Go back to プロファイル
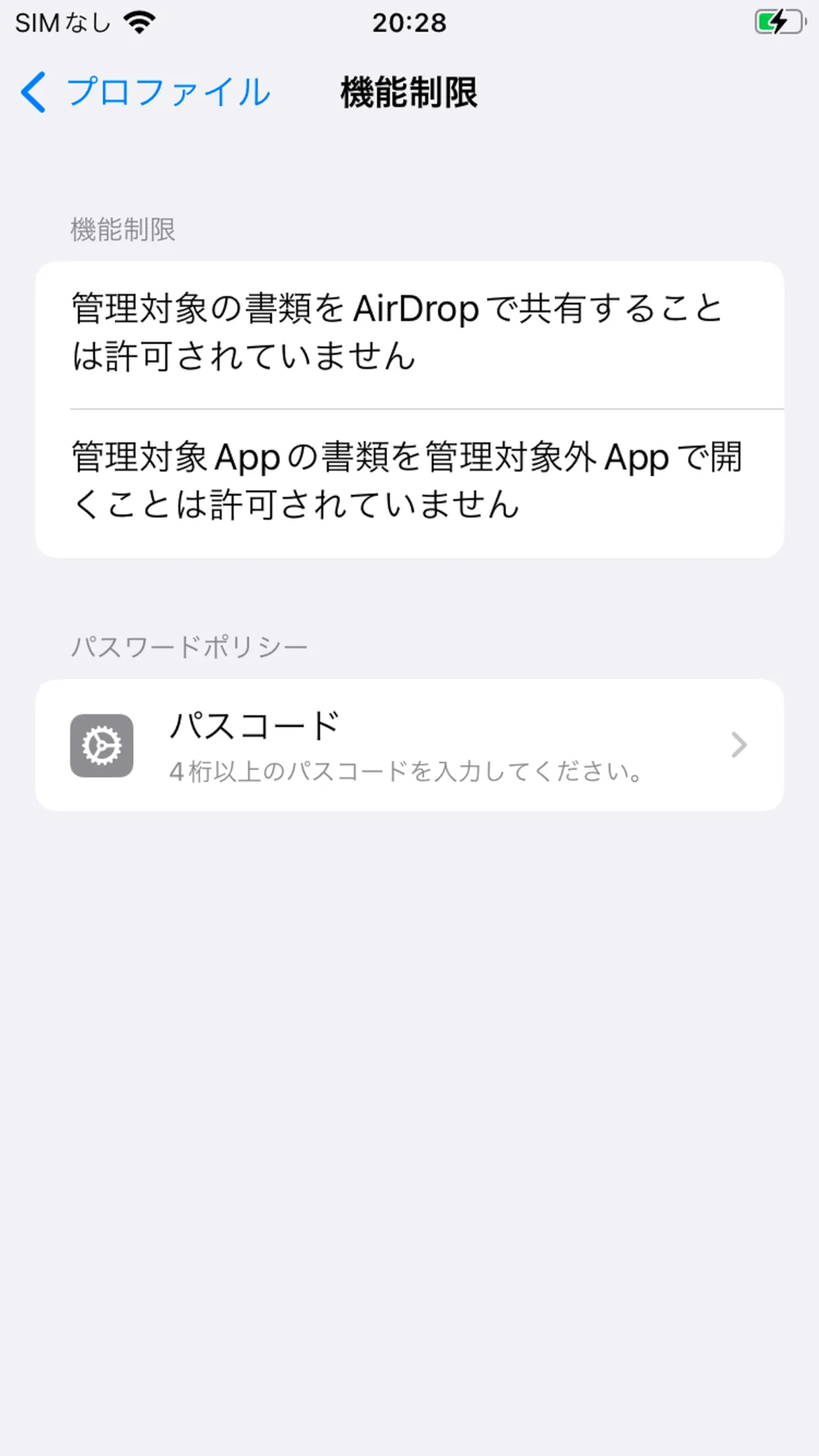819x1456 pixels. point(145,92)
